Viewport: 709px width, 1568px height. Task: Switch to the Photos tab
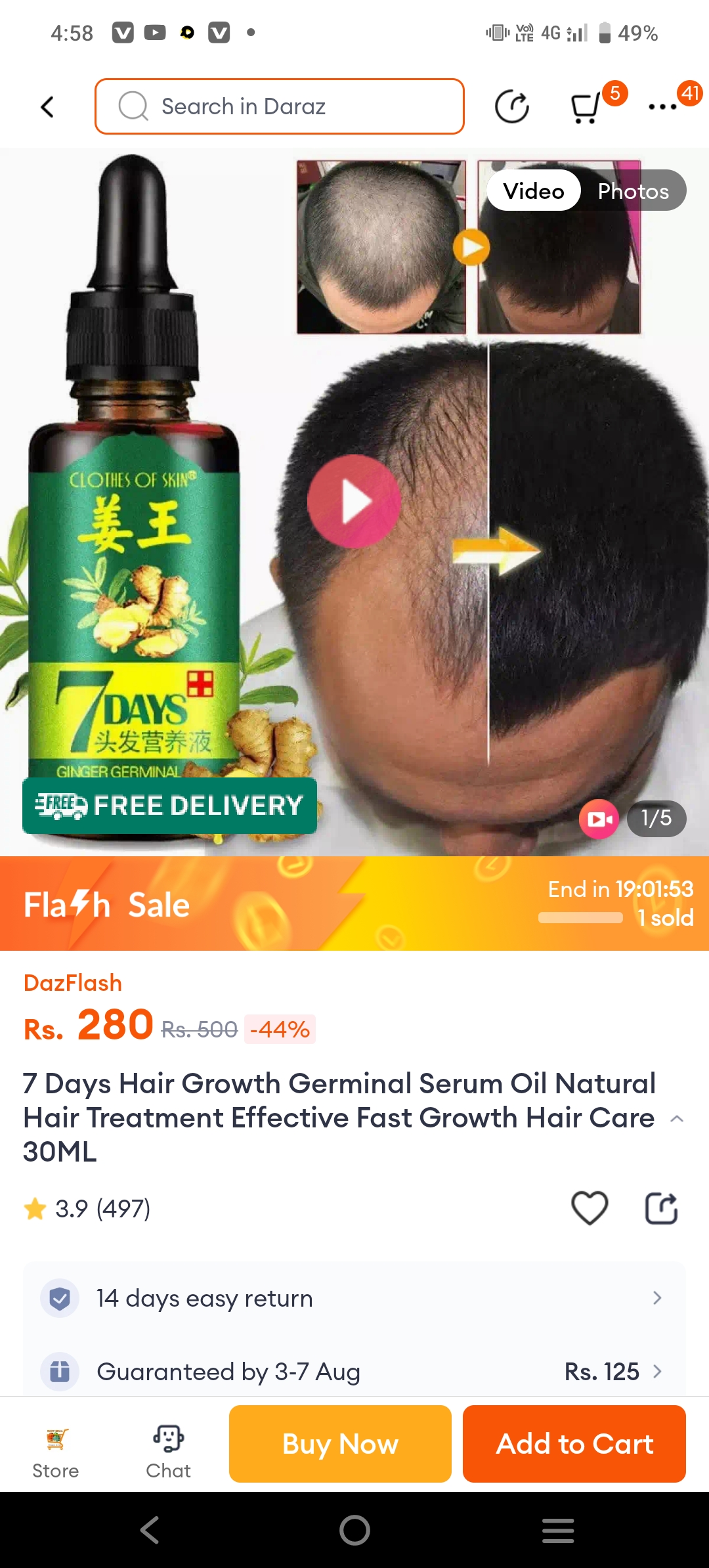click(x=633, y=191)
